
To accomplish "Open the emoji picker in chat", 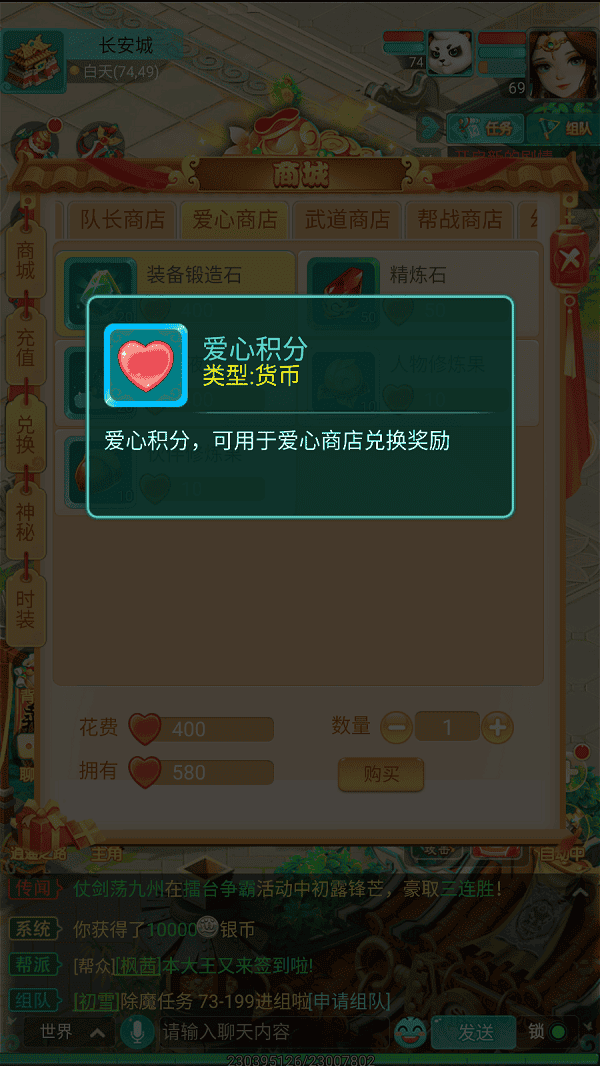I will [x=409, y=1031].
